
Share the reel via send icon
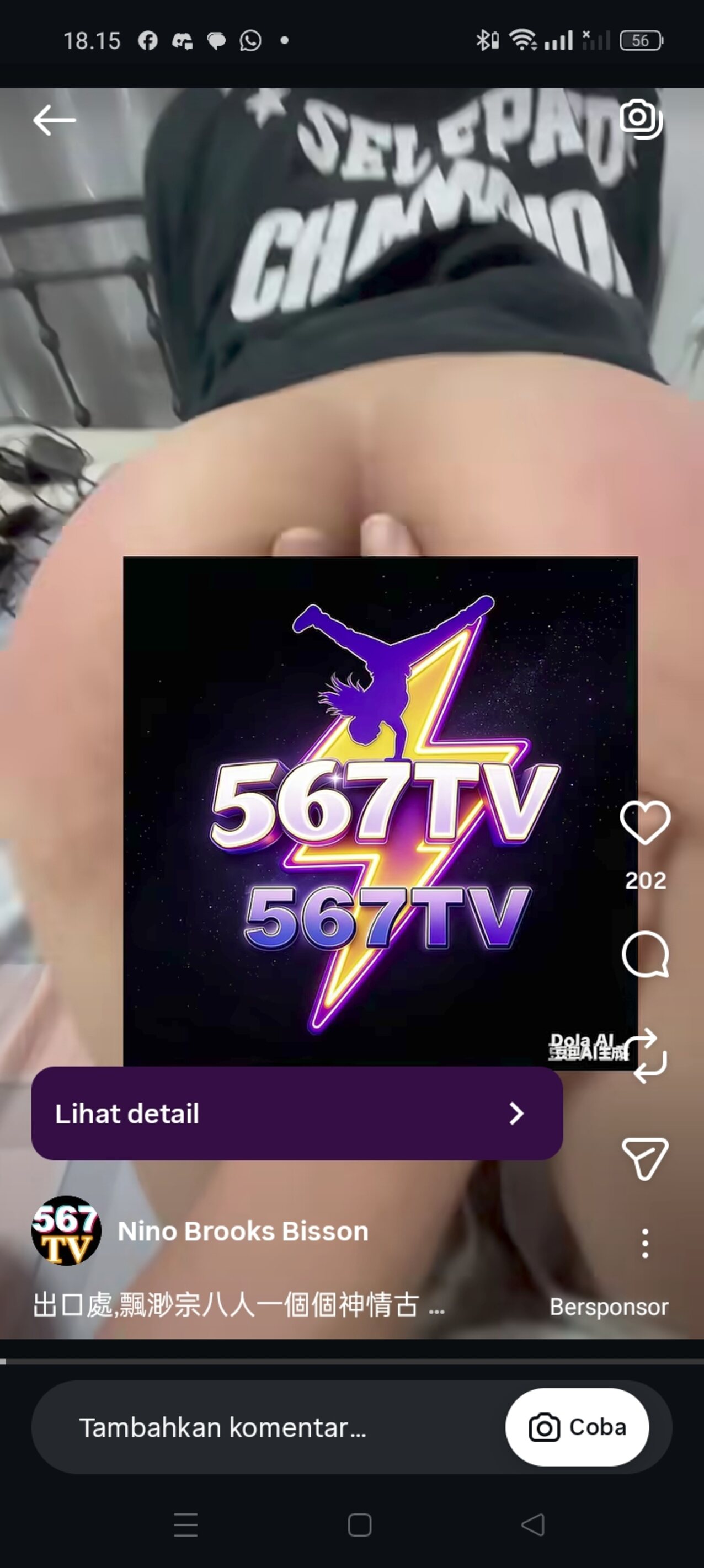point(645,1158)
